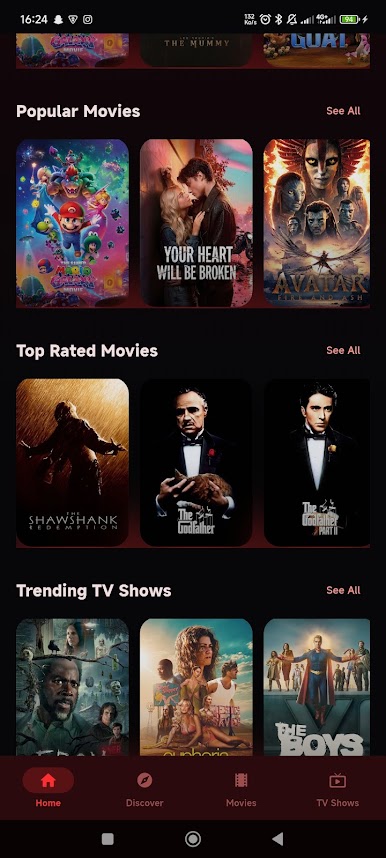The width and height of the screenshot is (386, 858).
Task: Open the Avatar Fire and Ash poster
Action: tap(316, 223)
